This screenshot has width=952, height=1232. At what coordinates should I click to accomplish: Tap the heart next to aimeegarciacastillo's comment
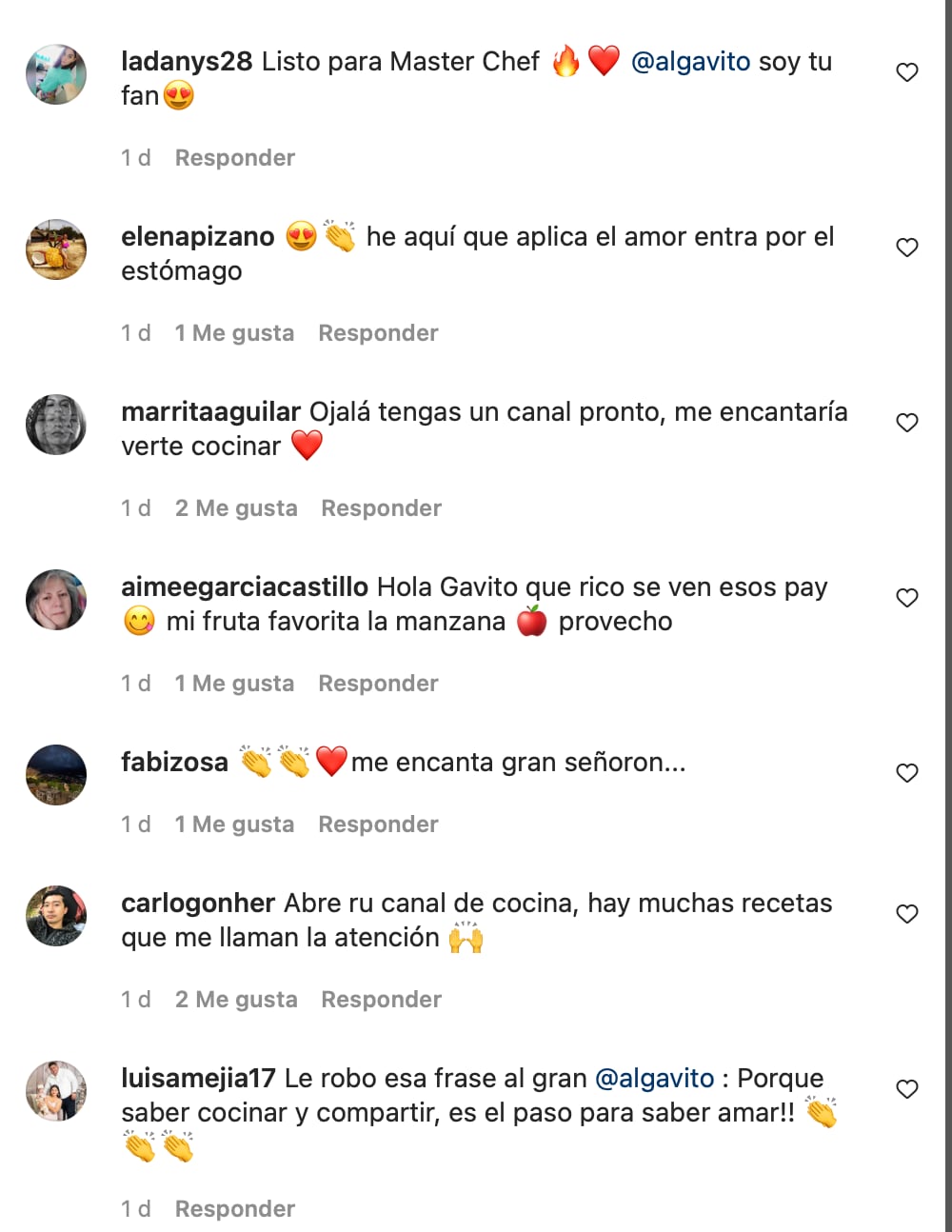(905, 598)
